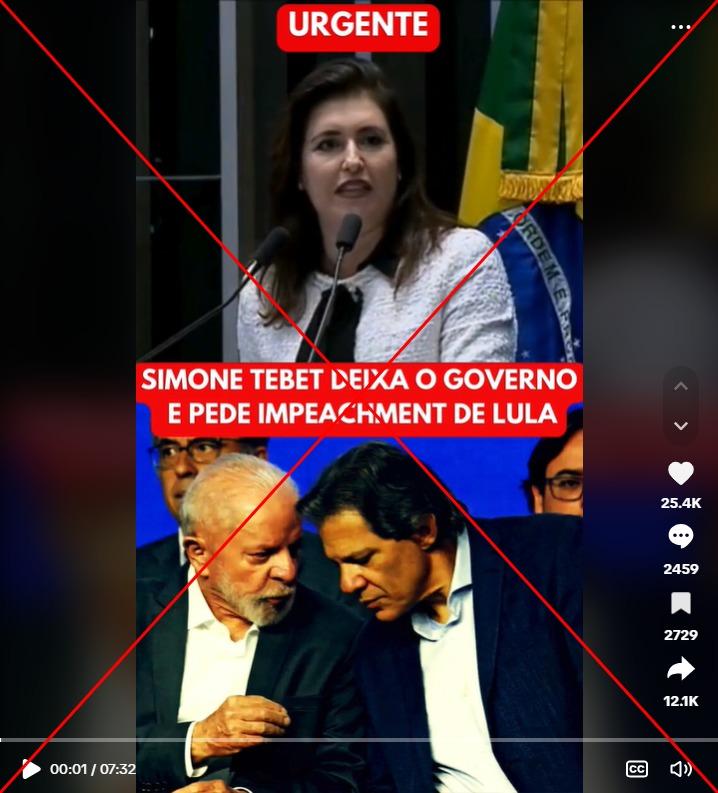Open the comments section
Image resolution: width=718 pixels, height=793 pixels.
[x=681, y=537]
